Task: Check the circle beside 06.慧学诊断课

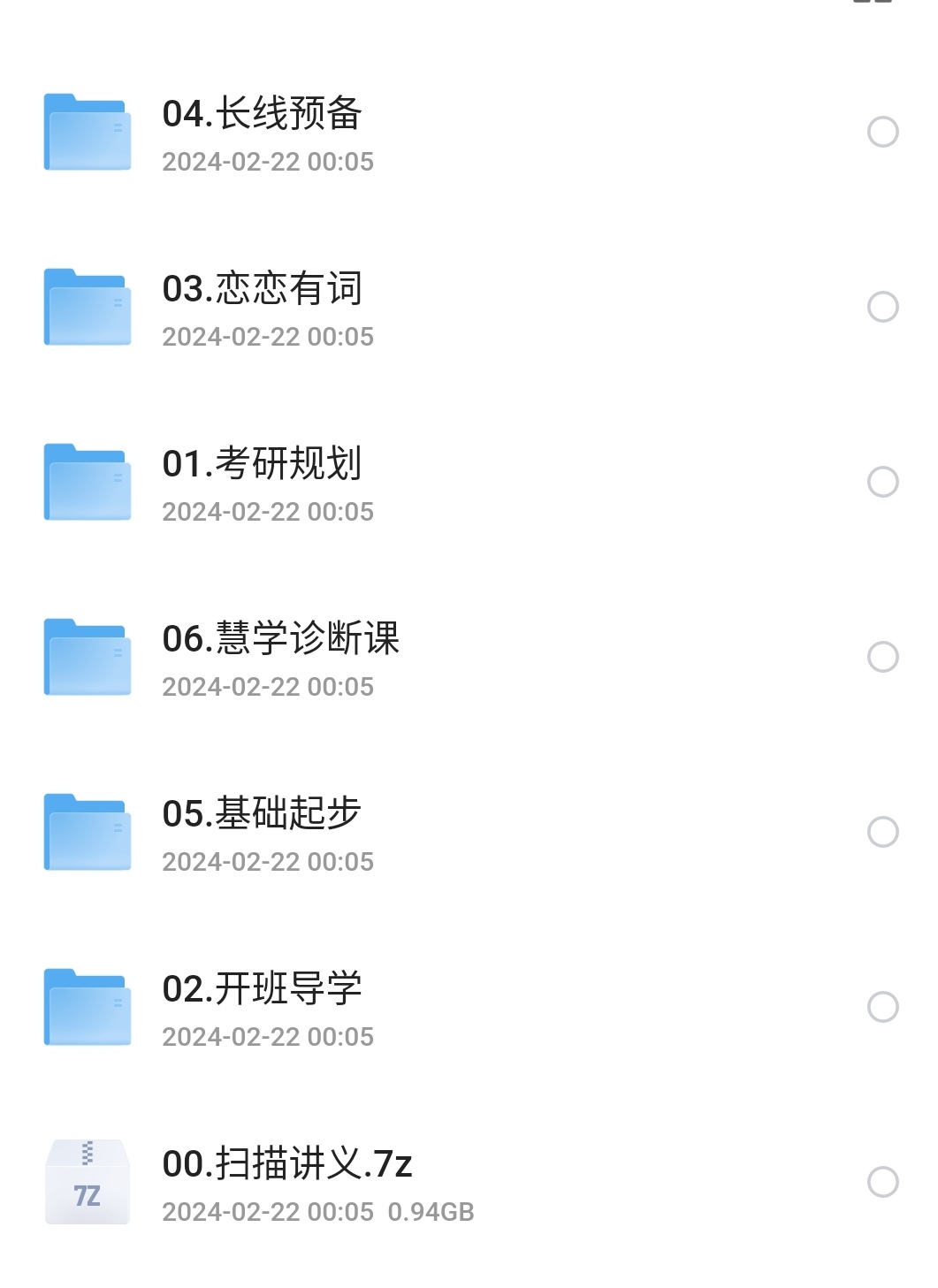Action: point(882,657)
